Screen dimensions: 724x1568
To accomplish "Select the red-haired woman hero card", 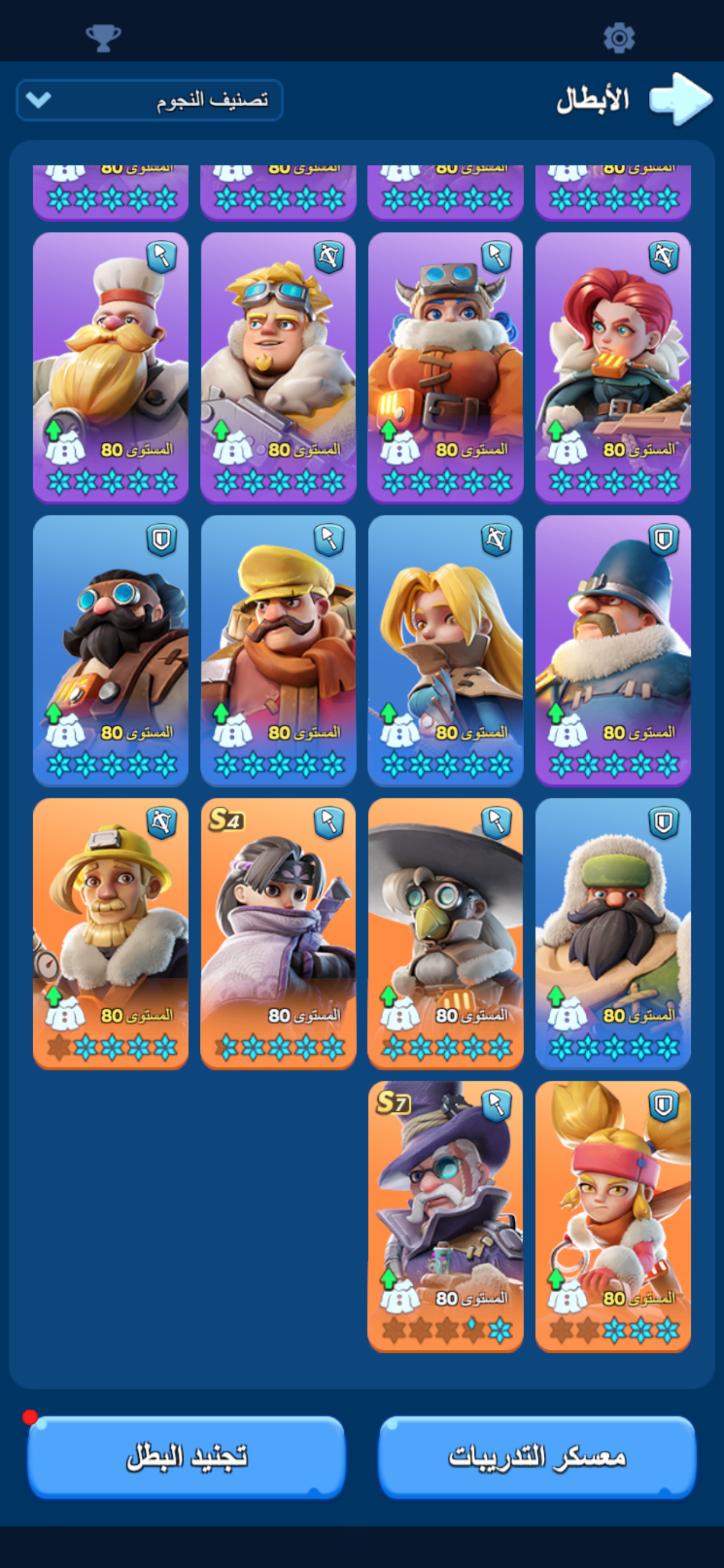I will [613, 367].
